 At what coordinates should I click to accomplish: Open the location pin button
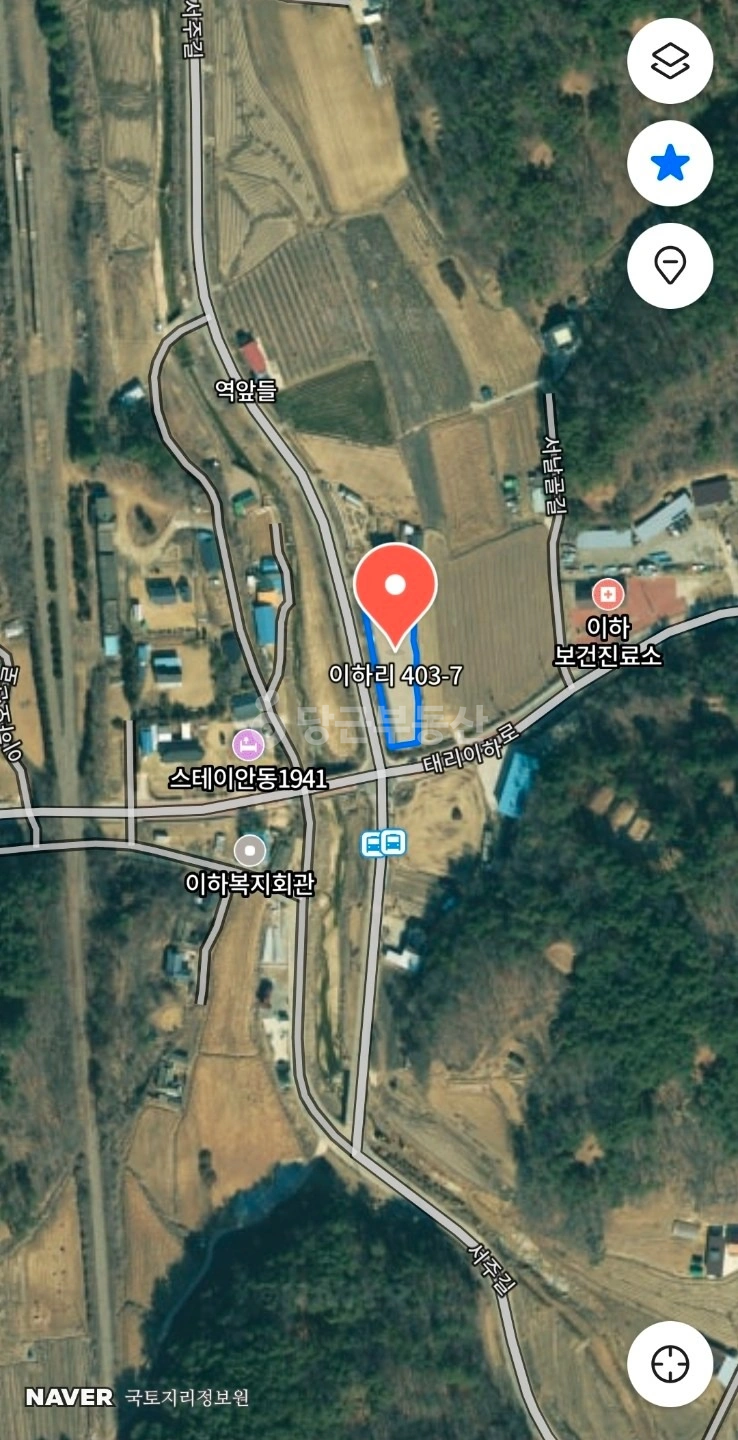(x=670, y=266)
